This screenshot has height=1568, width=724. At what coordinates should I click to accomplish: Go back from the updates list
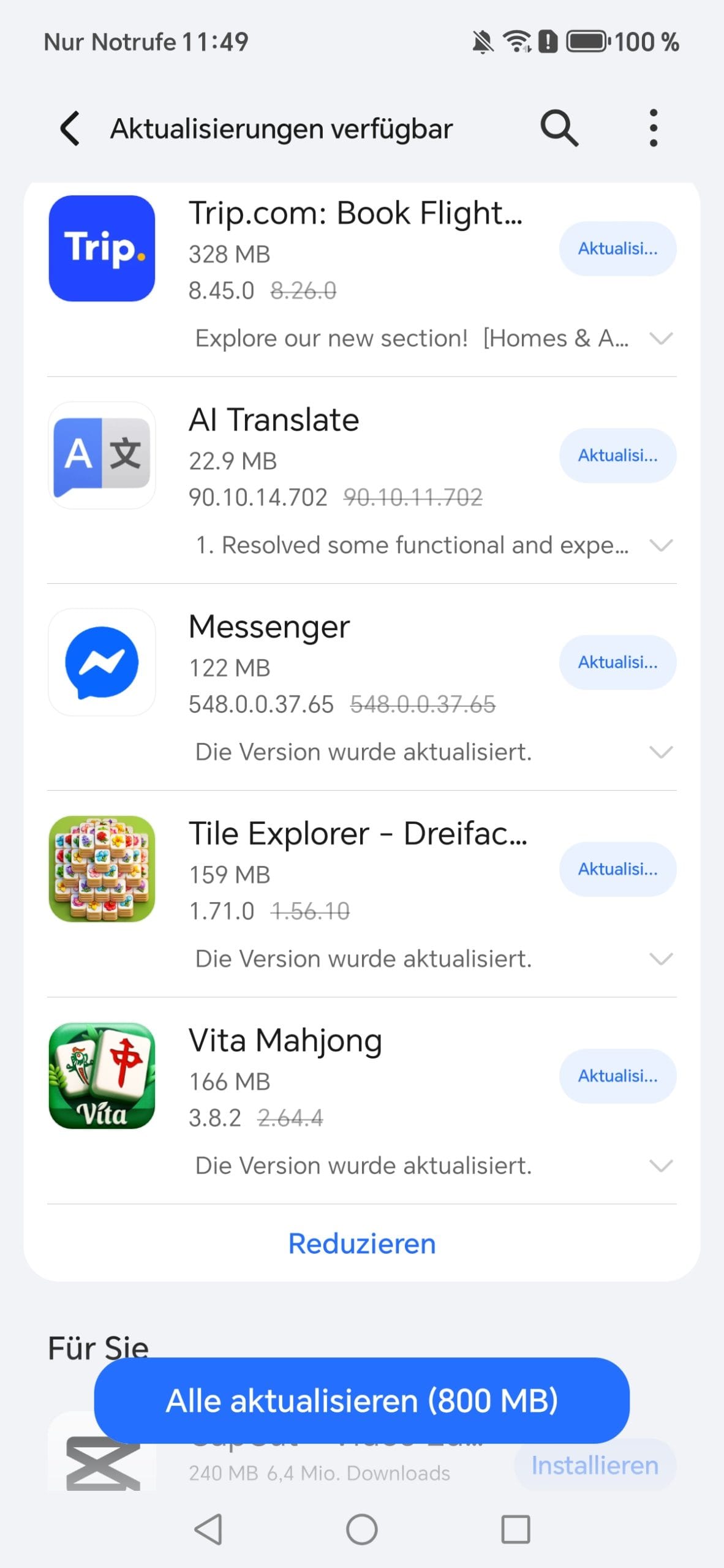click(x=70, y=129)
